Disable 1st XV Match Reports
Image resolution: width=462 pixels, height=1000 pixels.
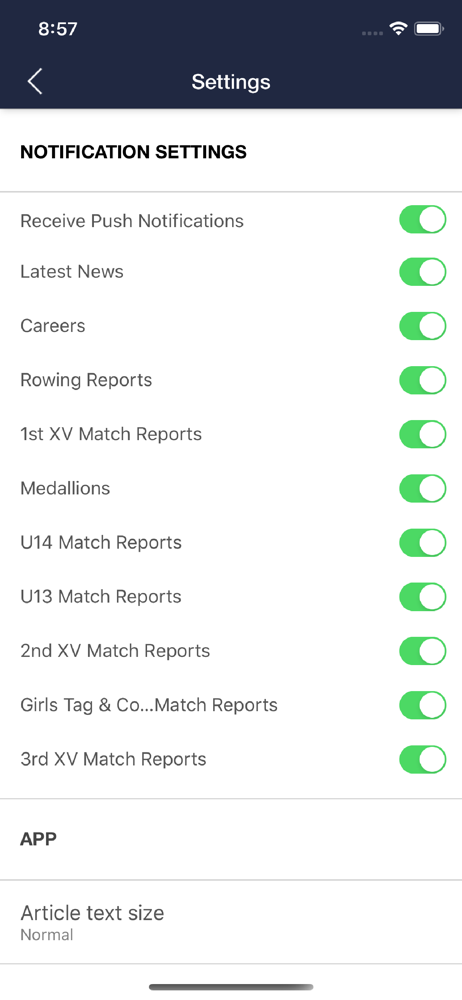click(x=422, y=434)
